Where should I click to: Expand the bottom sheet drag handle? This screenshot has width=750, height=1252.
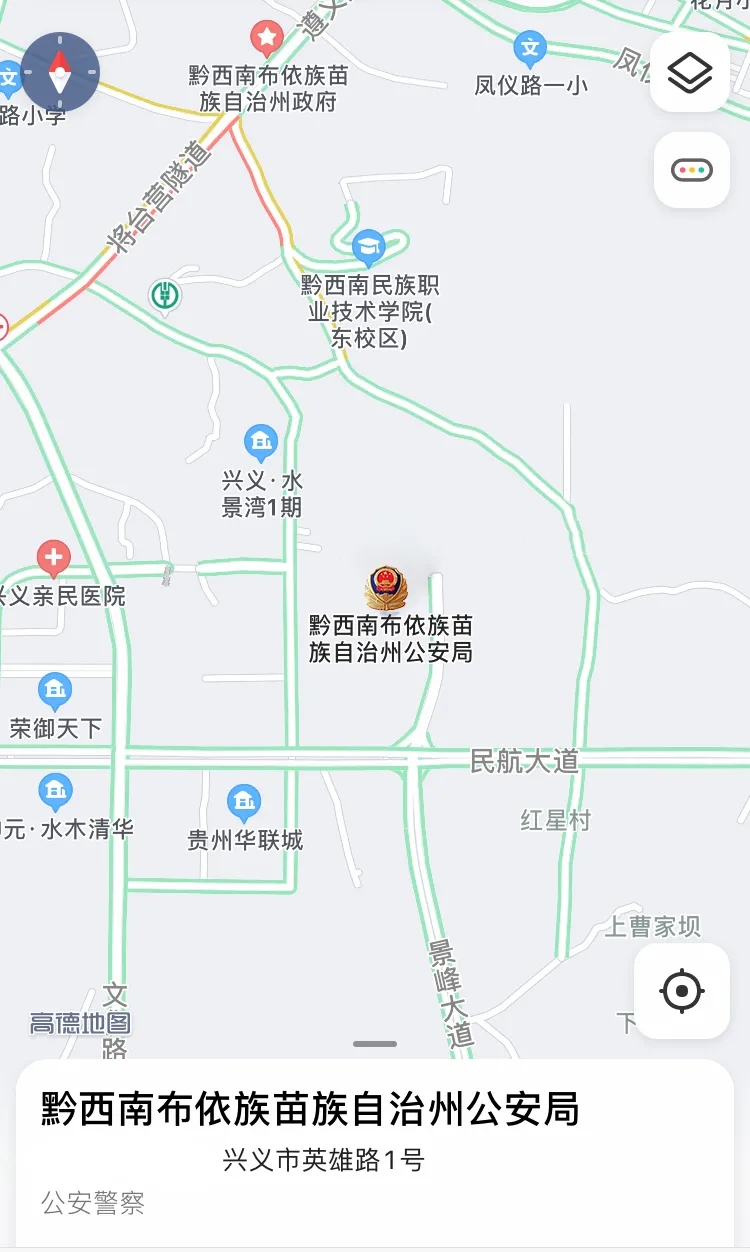(x=375, y=1044)
